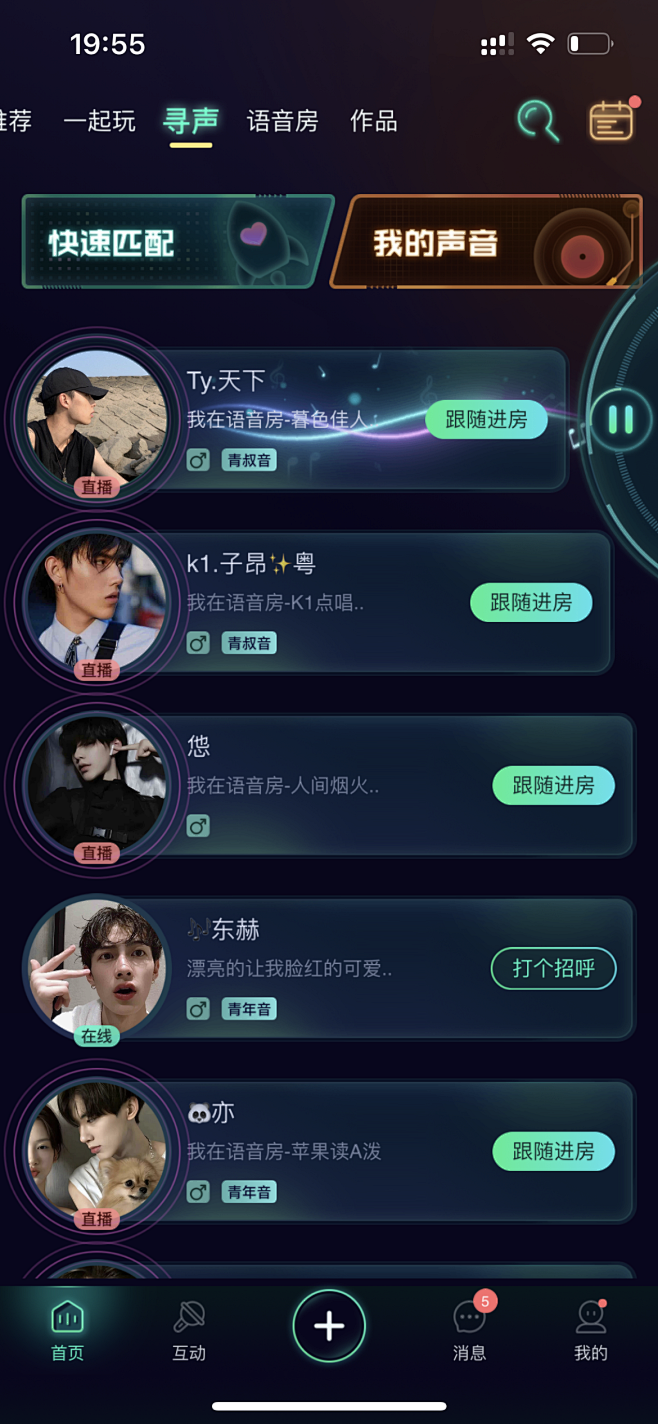The image size is (658, 1424).
Task: Follow 亦 into the voice room
Action: click(553, 1152)
